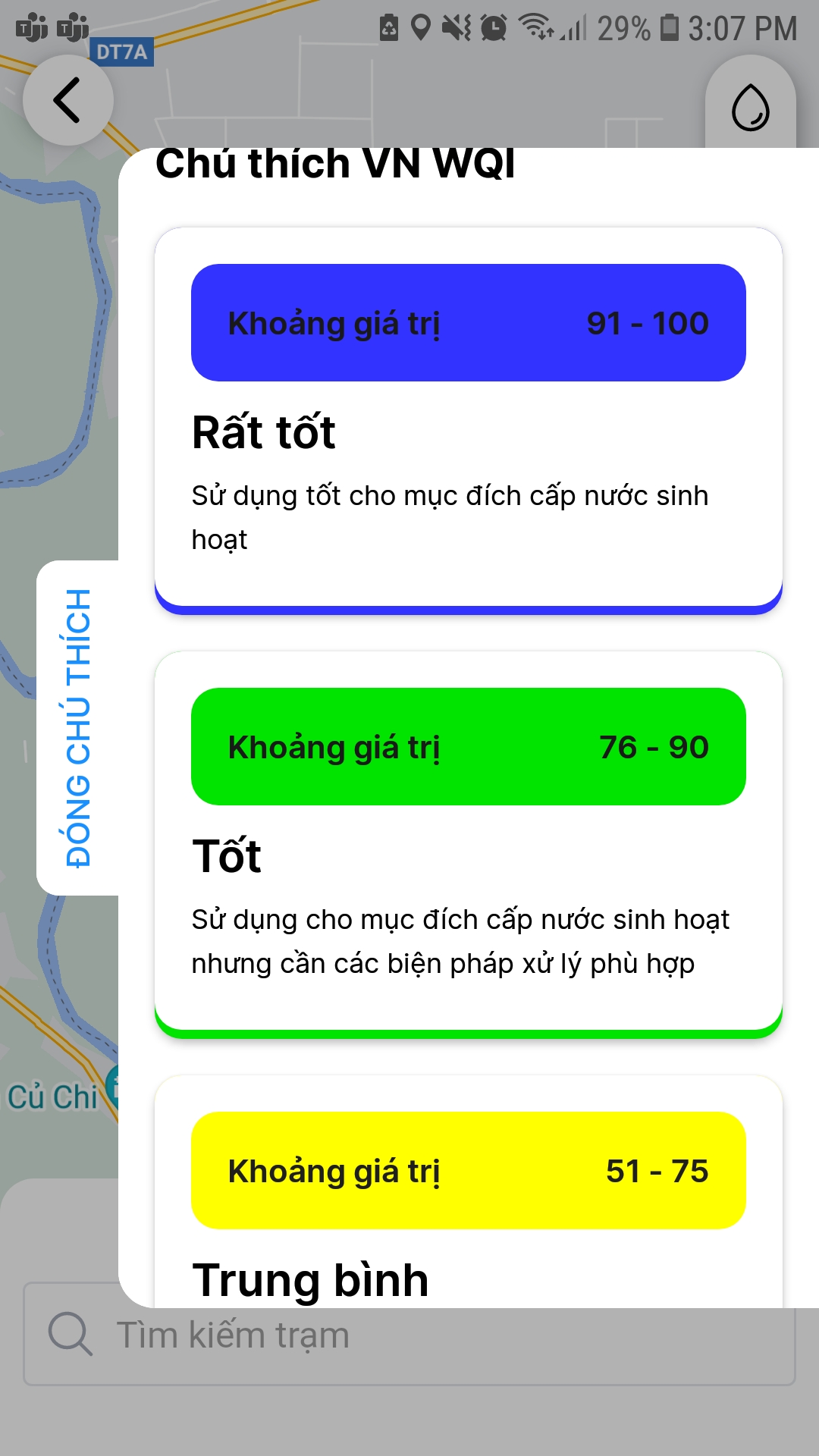
Task: Go back with the arrow button
Action: tap(68, 100)
